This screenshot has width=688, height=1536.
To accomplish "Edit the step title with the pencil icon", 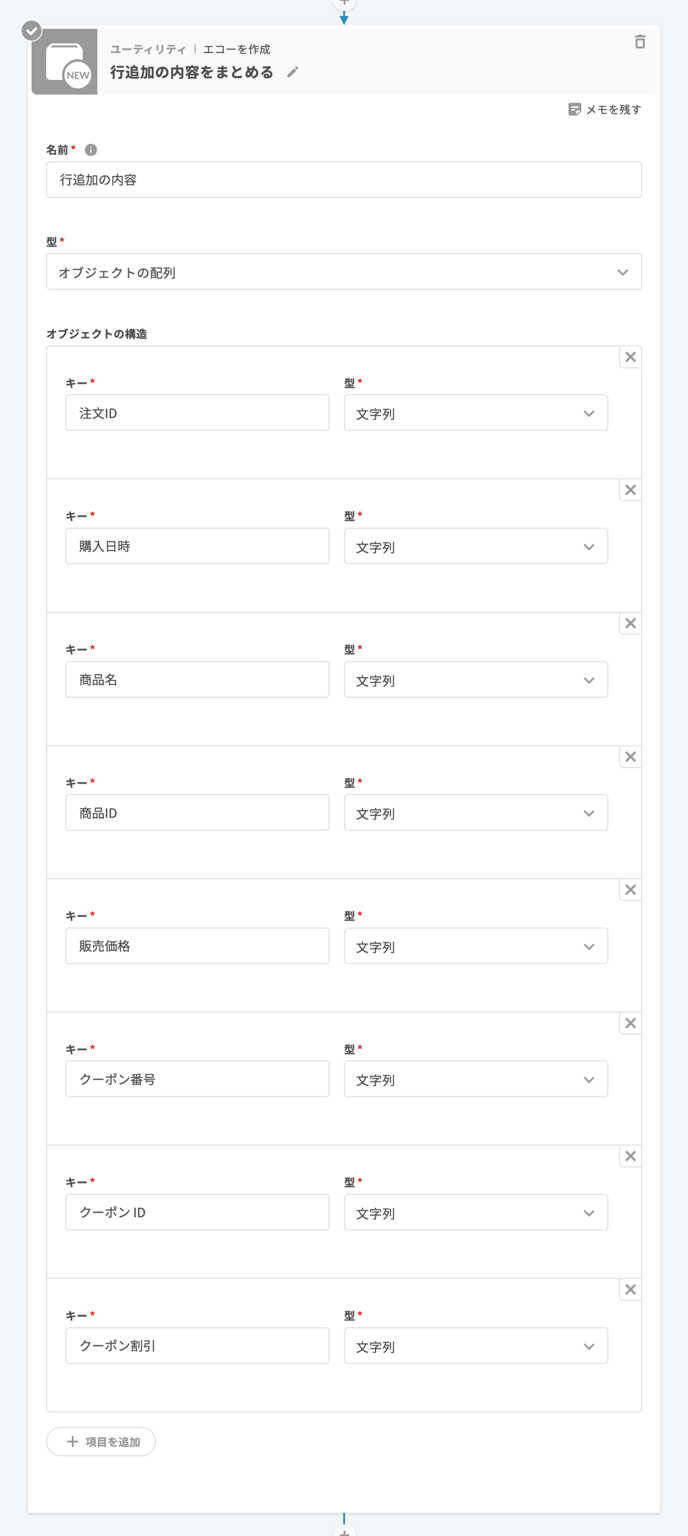I will (x=292, y=72).
